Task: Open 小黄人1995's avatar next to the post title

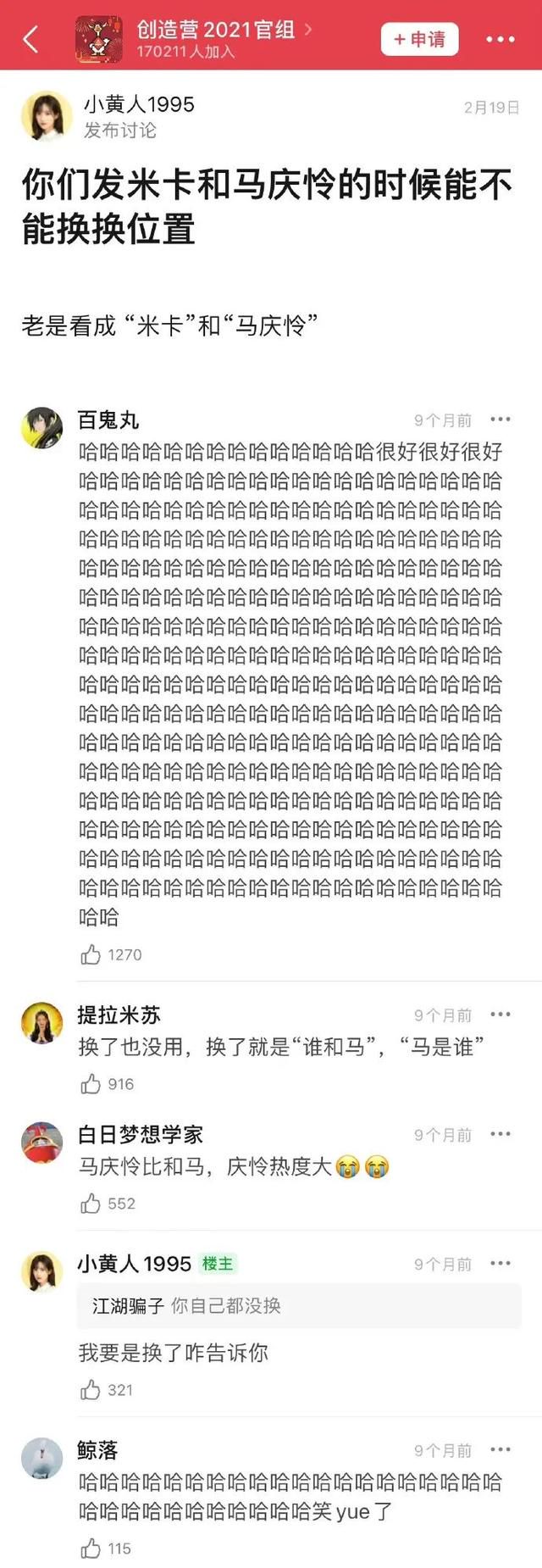Action: 46,116
